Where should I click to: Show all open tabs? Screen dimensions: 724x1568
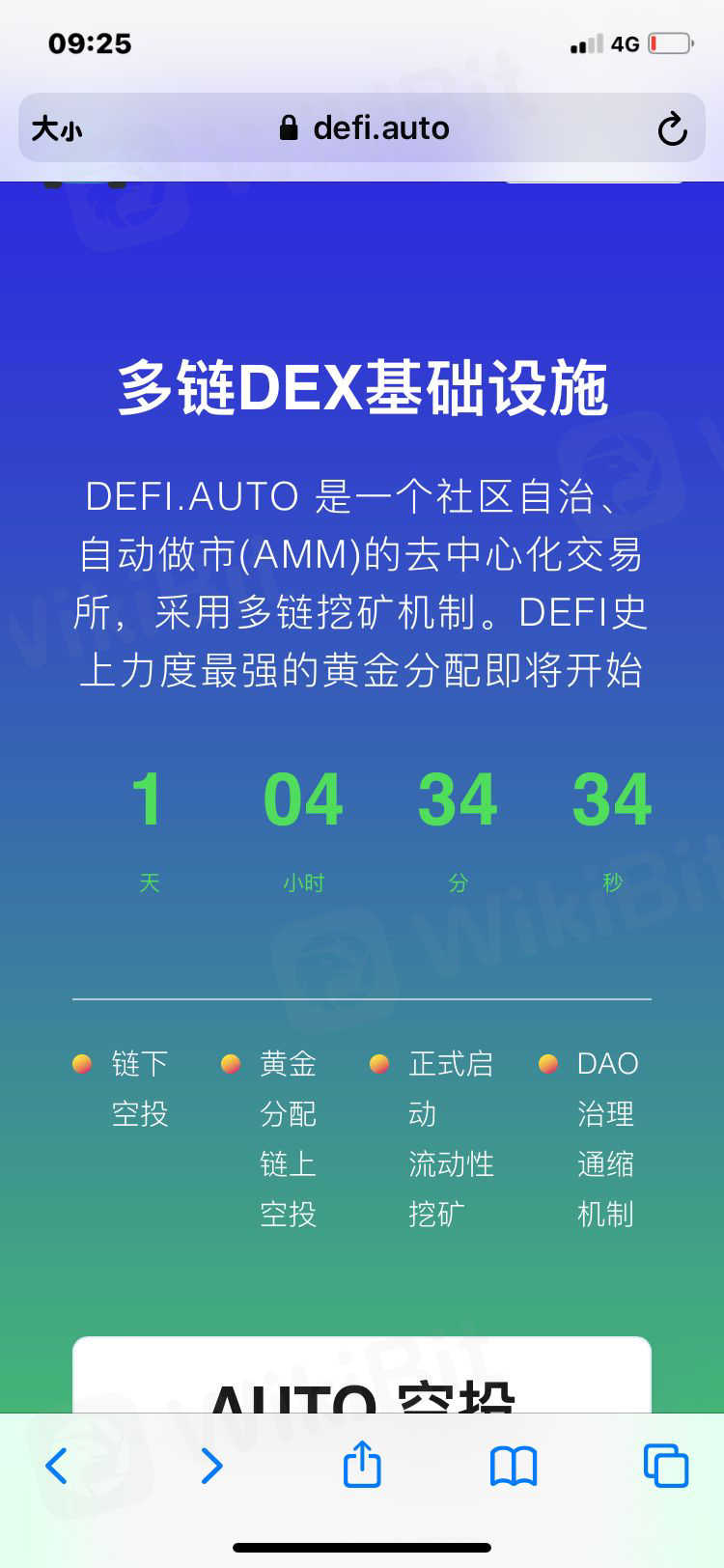click(665, 1466)
